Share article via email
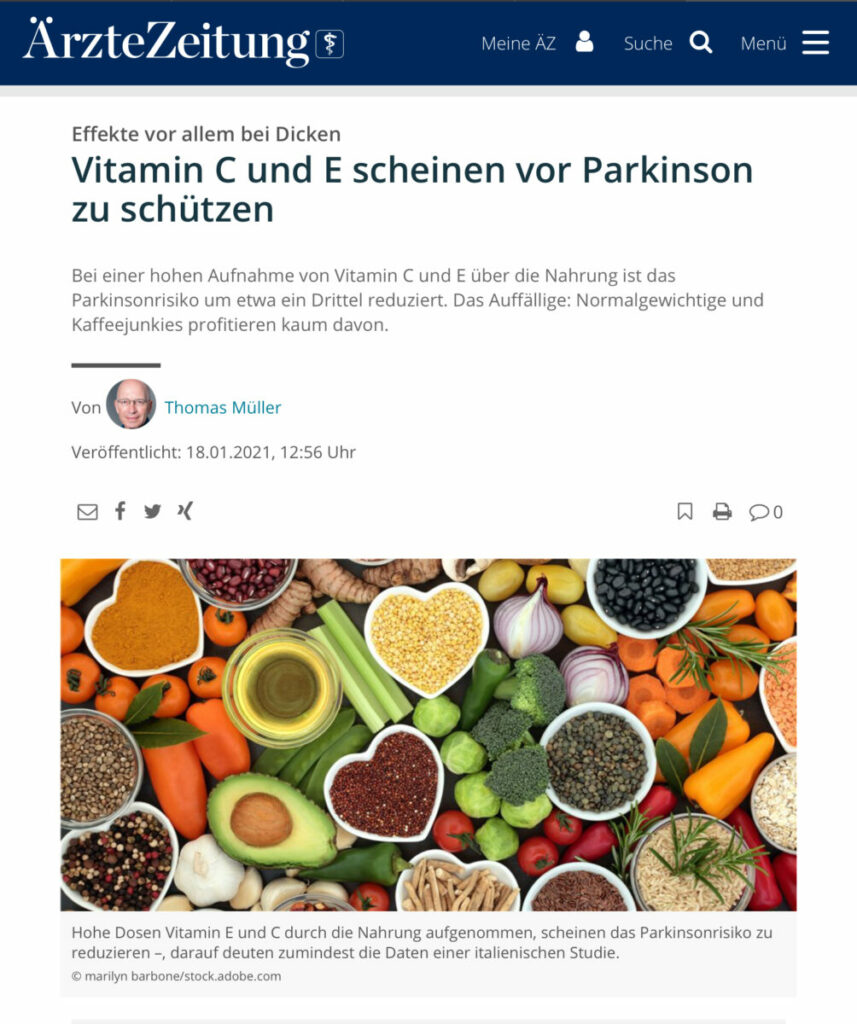The width and height of the screenshot is (857, 1024). pos(88,512)
